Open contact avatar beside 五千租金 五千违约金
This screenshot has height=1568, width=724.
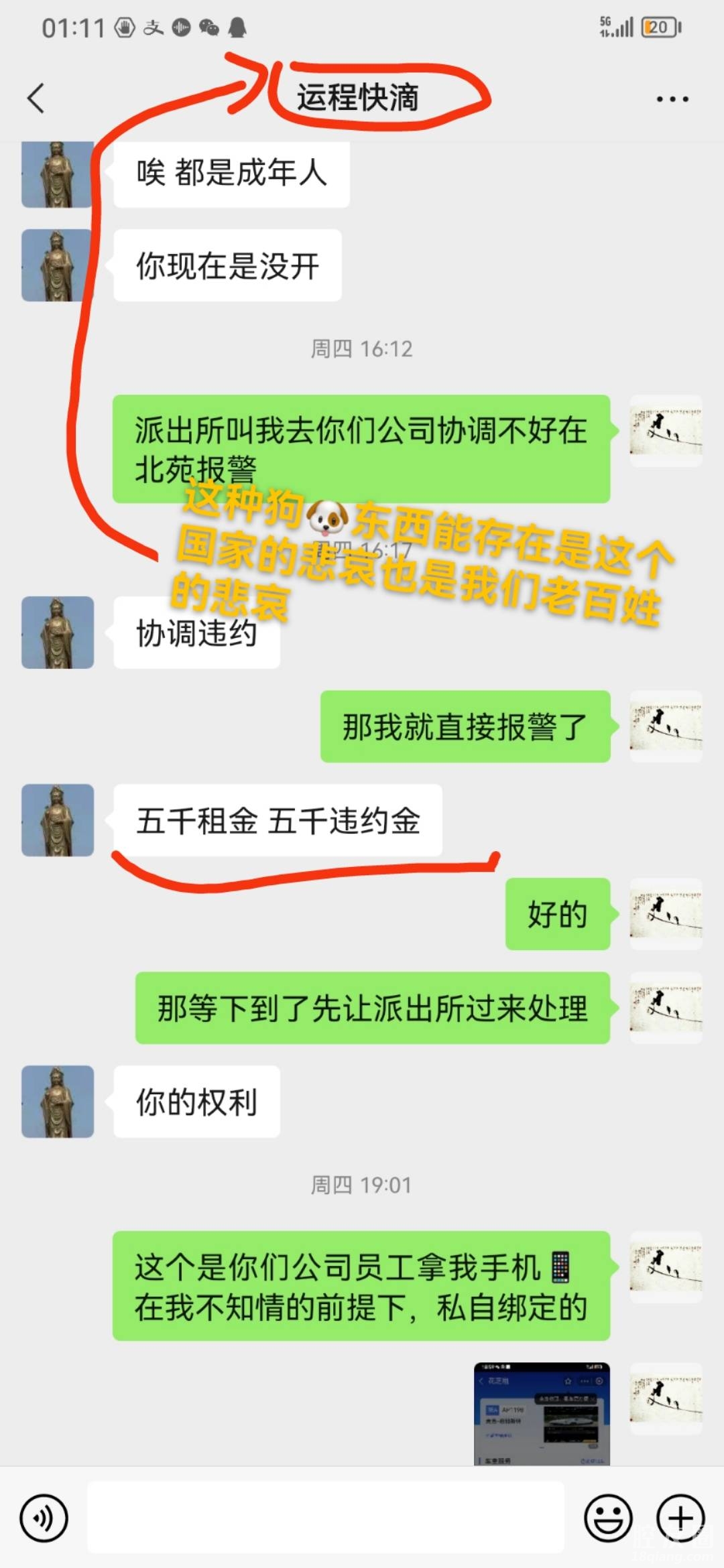tap(58, 820)
